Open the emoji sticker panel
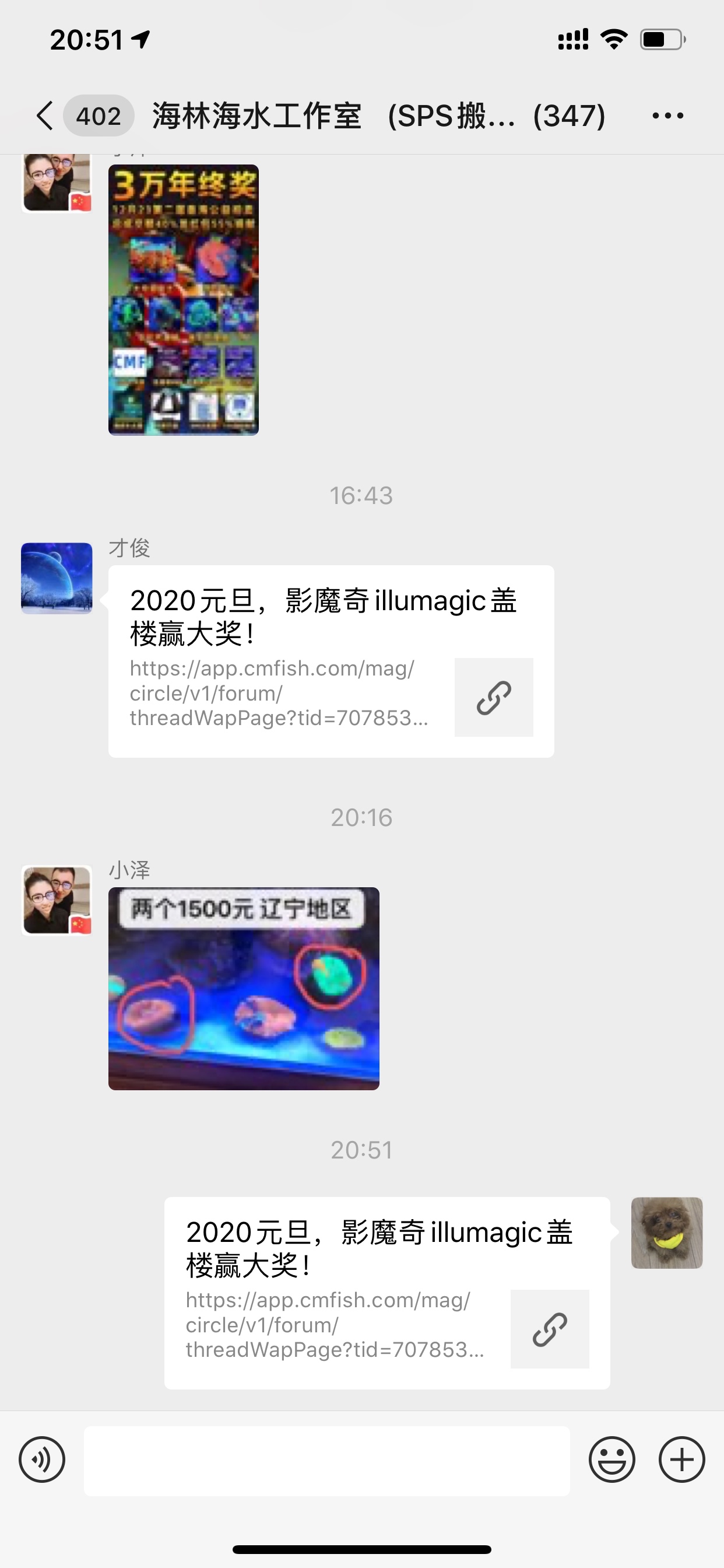 [x=611, y=1459]
